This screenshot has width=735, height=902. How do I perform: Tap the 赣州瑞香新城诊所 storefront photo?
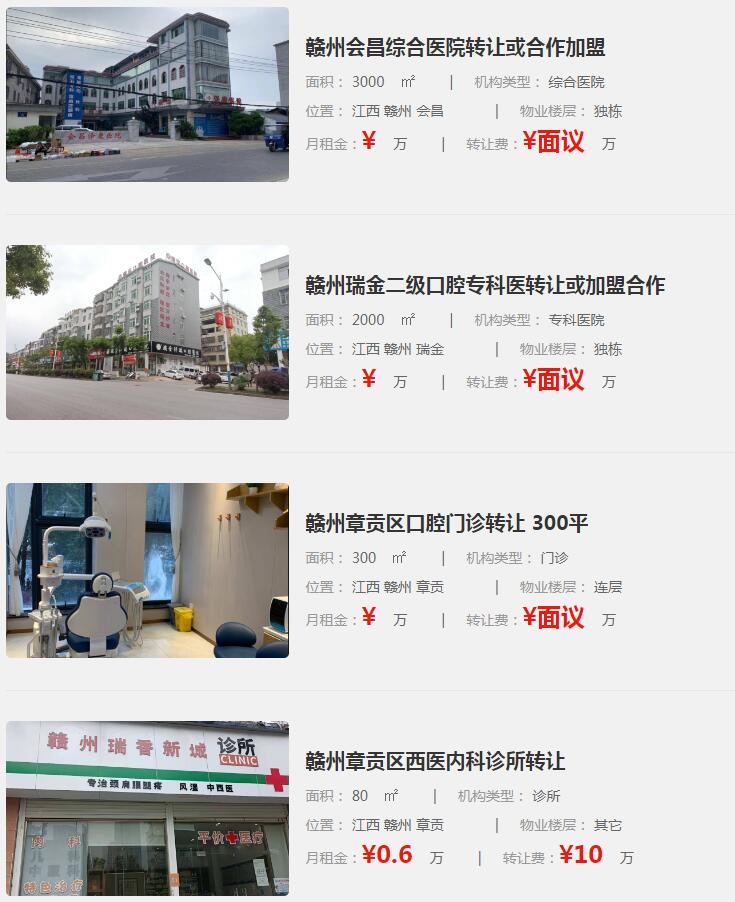pyautogui.click(x=147, y=808)
